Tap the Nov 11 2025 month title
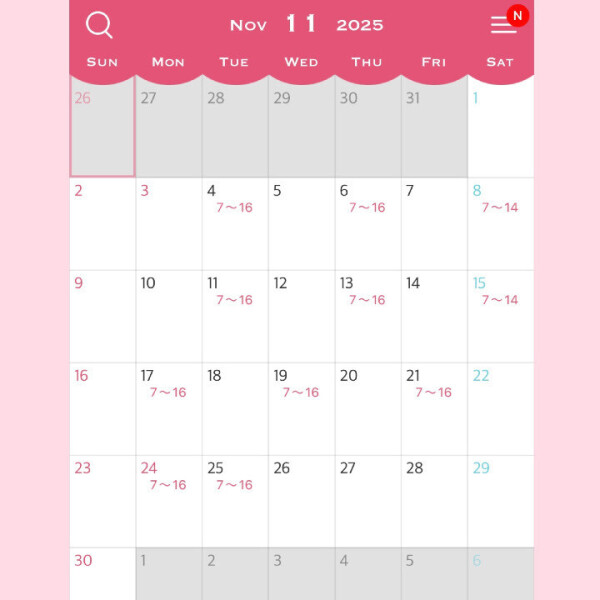Image resolution: width=600 pixels, height=600 pixels. coord(306,25)
